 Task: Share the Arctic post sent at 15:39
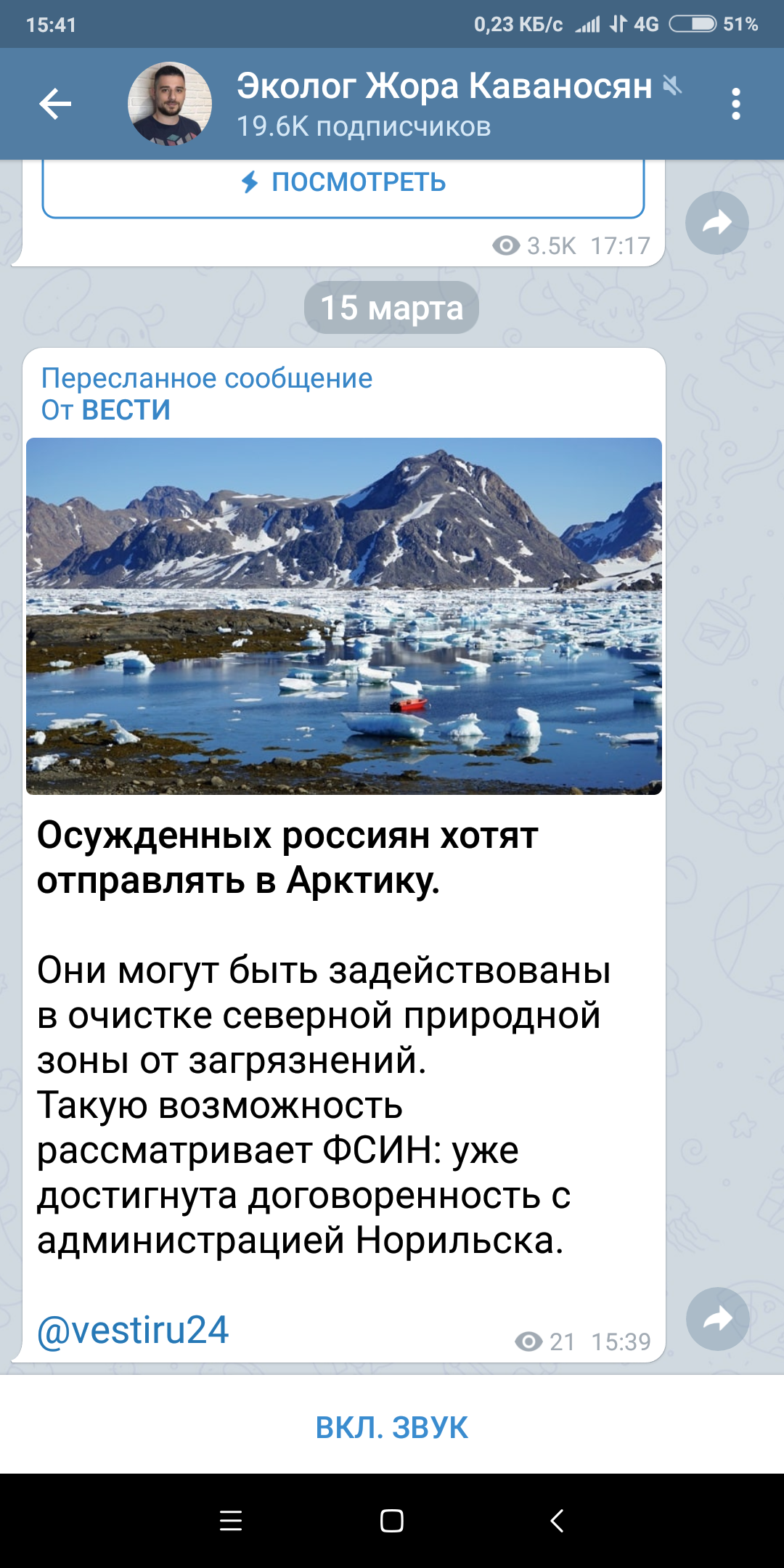(716, 1318)
